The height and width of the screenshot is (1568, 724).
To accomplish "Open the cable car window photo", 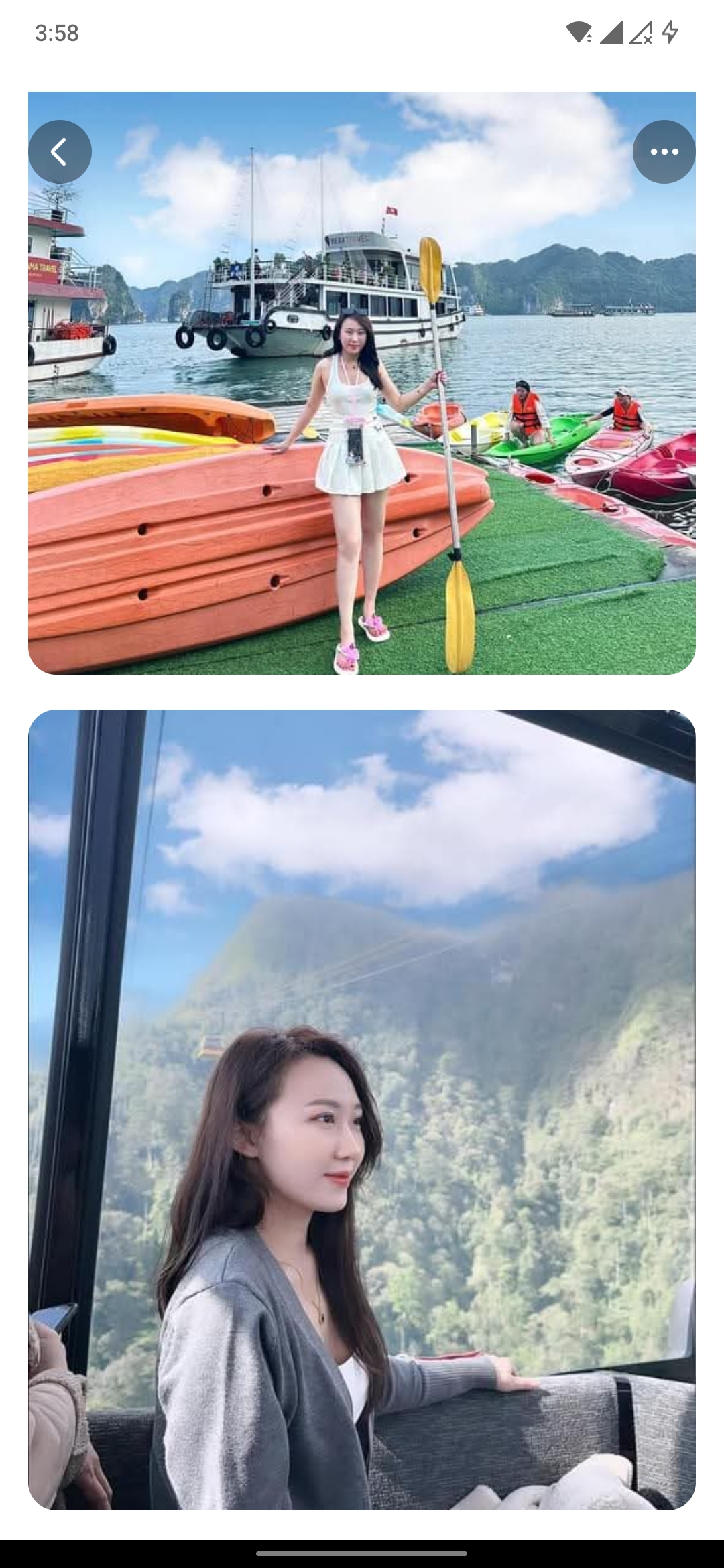I will 362,1109.
